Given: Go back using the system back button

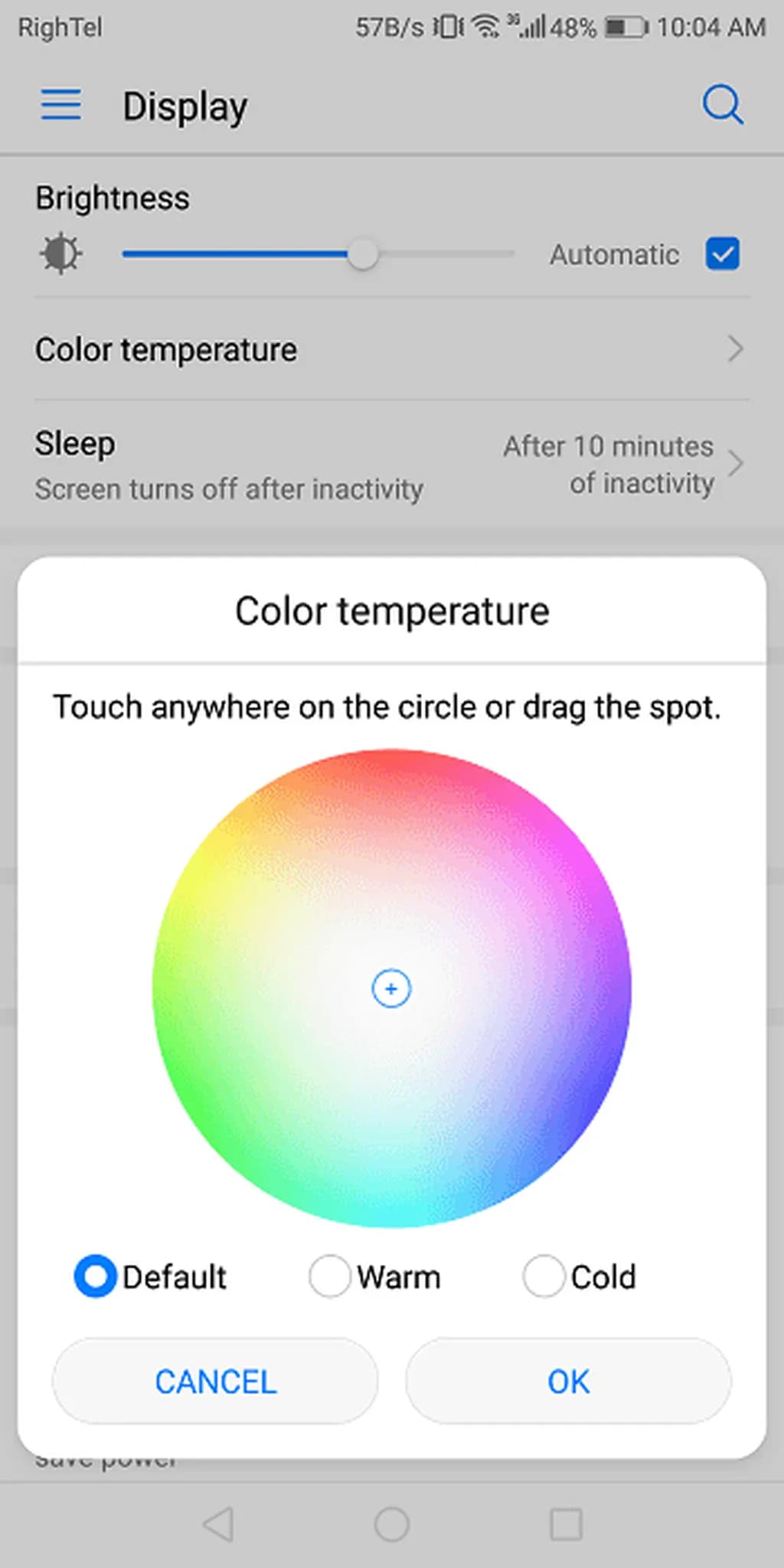Looking at the screenshot, I should pos(219,1524).
